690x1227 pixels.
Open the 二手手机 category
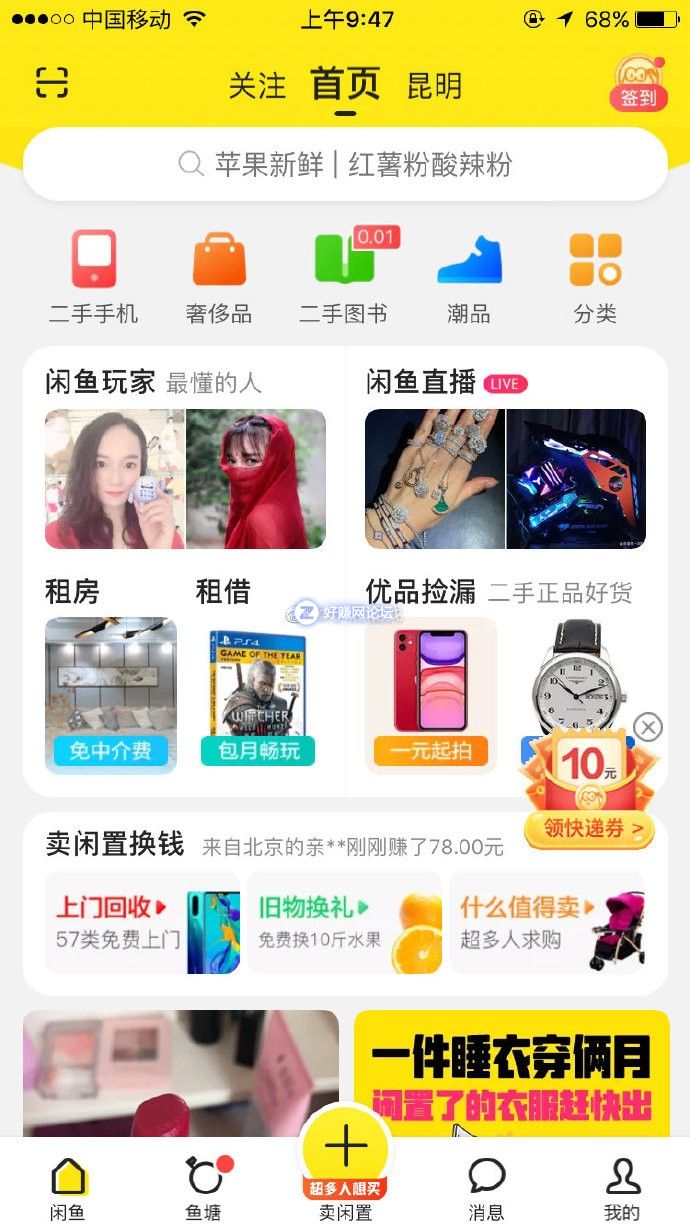tap(93, 277)
